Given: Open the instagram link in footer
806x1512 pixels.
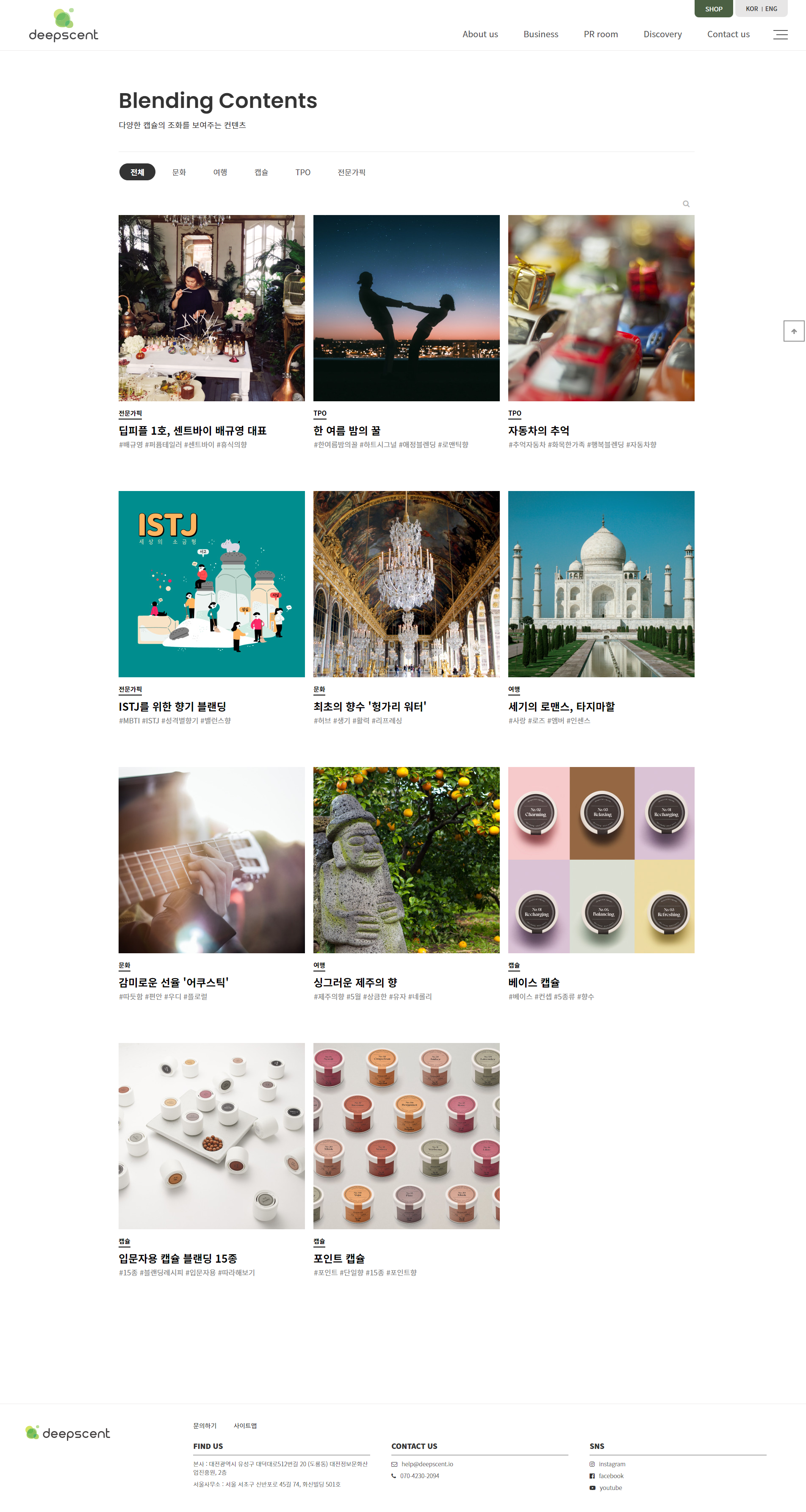Looking at the screenshot, I should point(611,1464).
